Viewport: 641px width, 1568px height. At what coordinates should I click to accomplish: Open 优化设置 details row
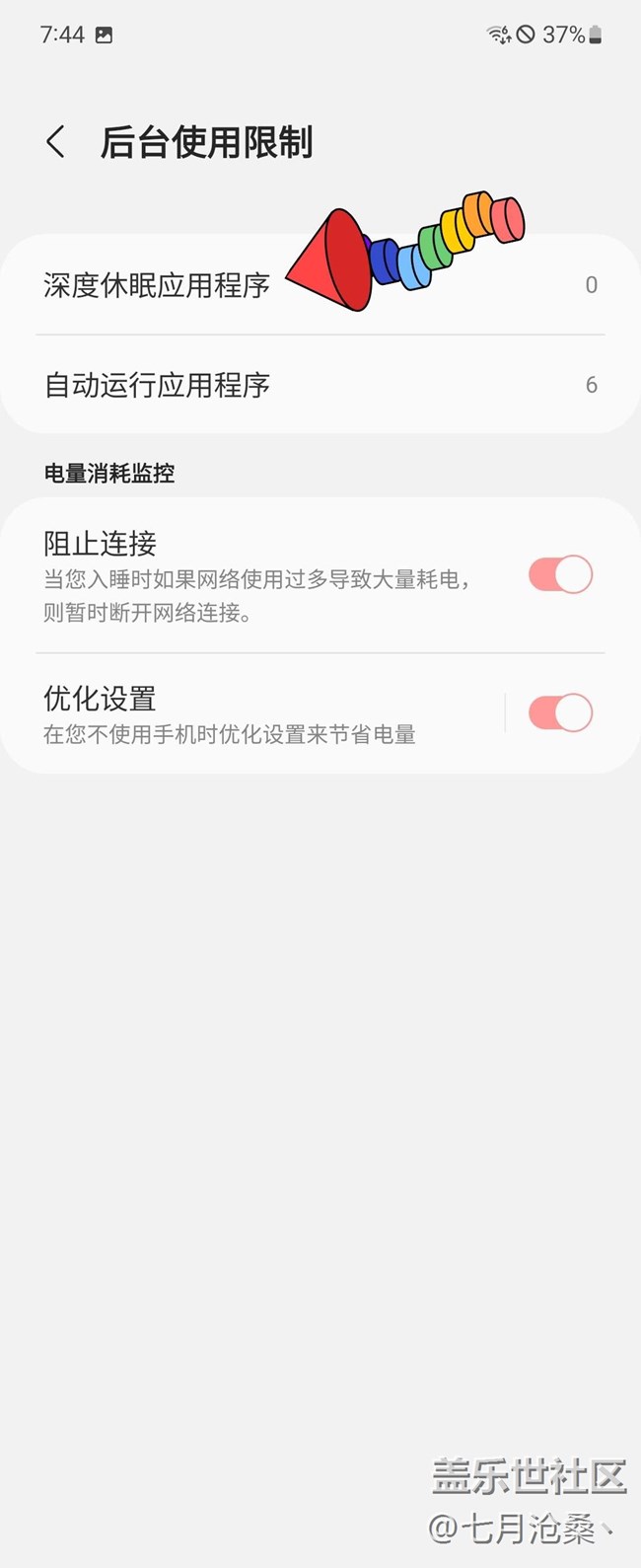[x=229, y=713]
